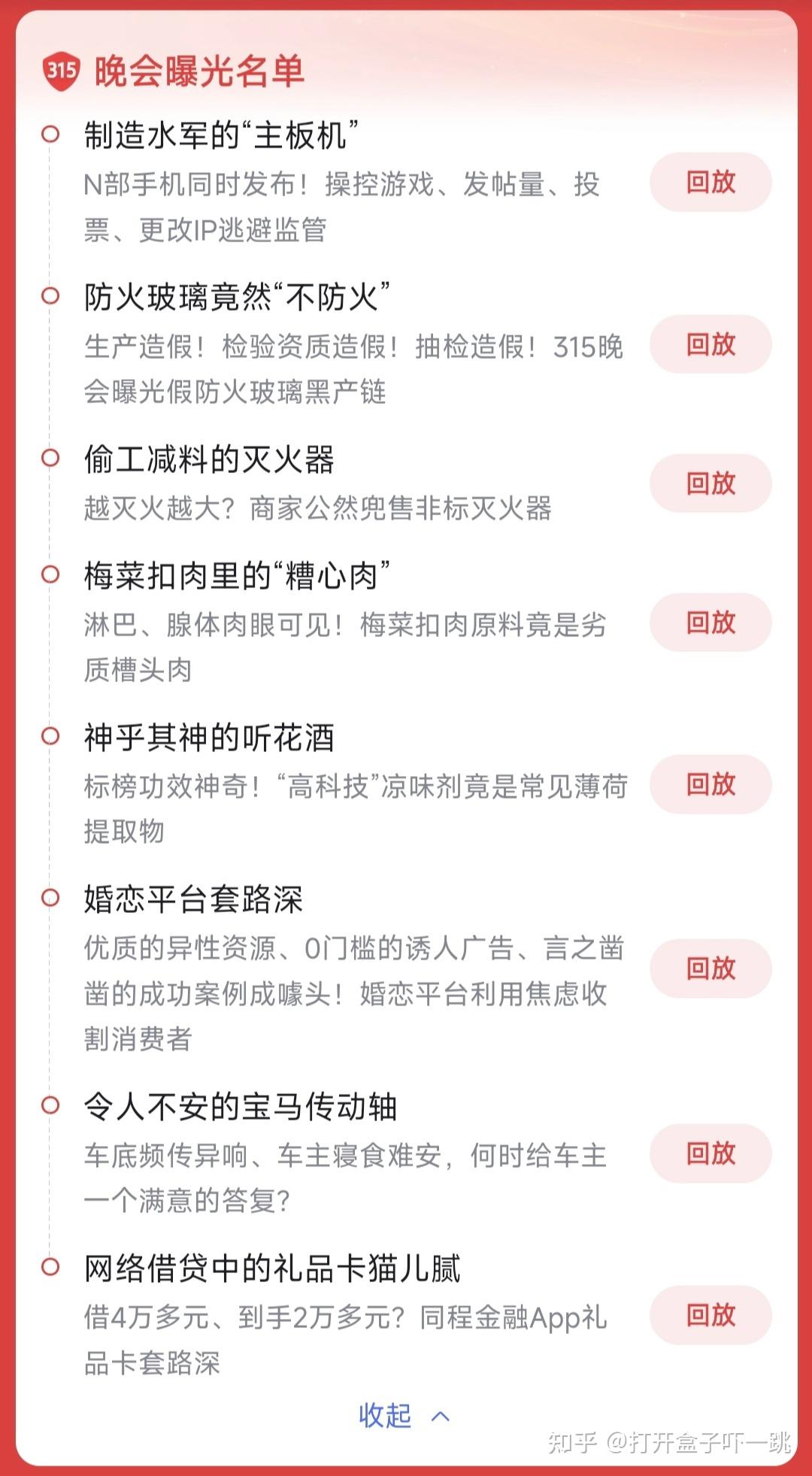The height and width of the screenshot is (1476, 812).
Task: Replay the 水军“主板机” segment
Action: pos(710,182)
